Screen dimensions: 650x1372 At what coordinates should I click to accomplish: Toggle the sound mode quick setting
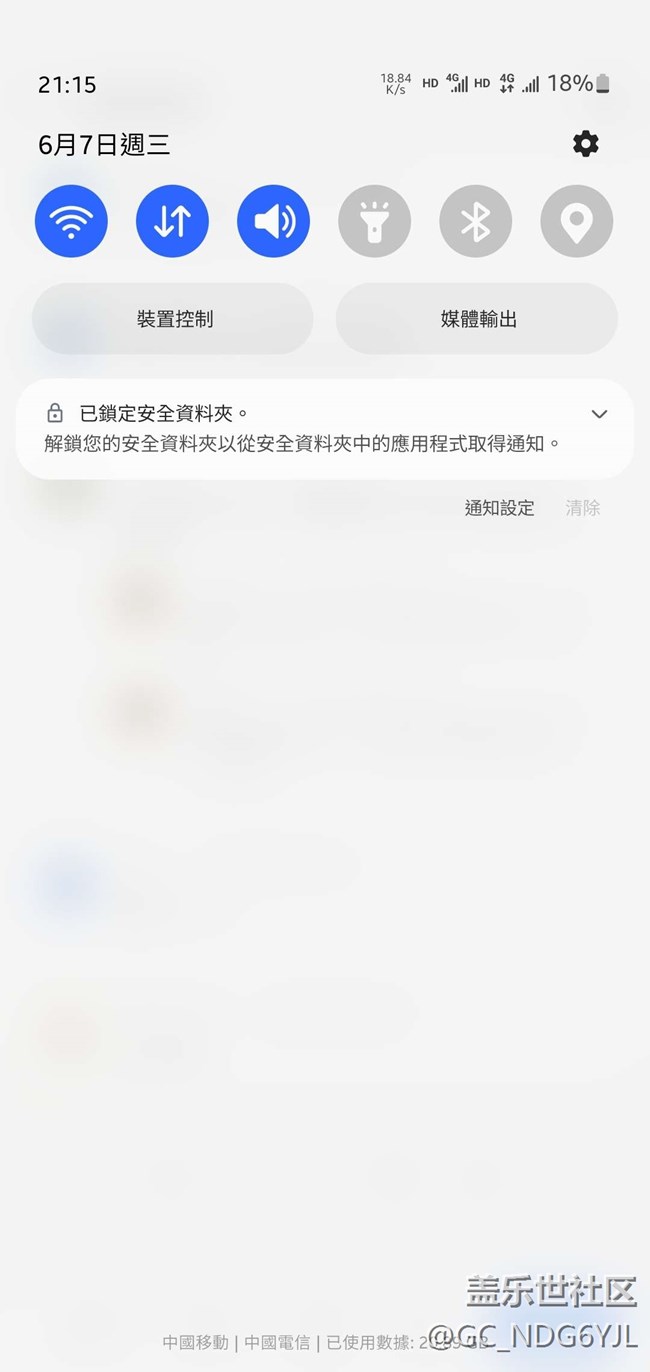point(273,221)
